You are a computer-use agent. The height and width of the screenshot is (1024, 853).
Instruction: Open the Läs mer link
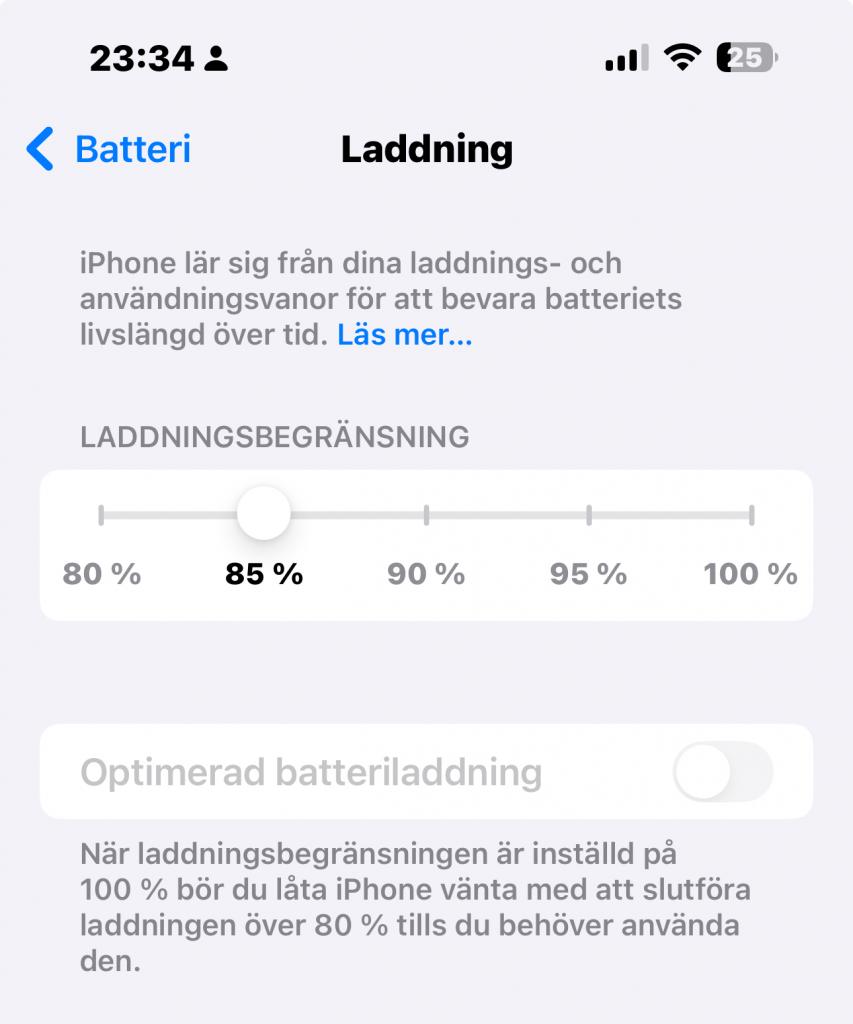click(x=404, y=336)
